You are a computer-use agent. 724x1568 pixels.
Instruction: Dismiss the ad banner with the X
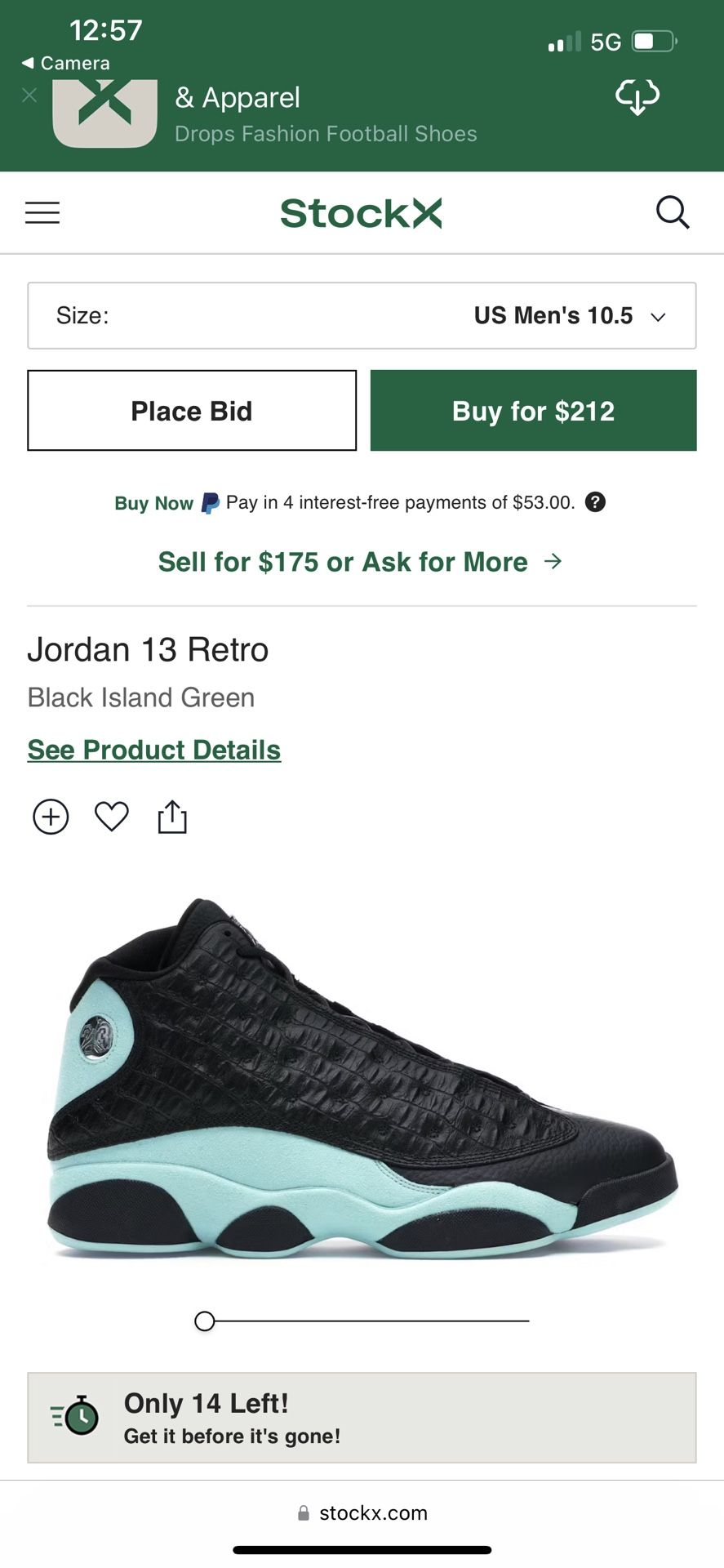29,96
